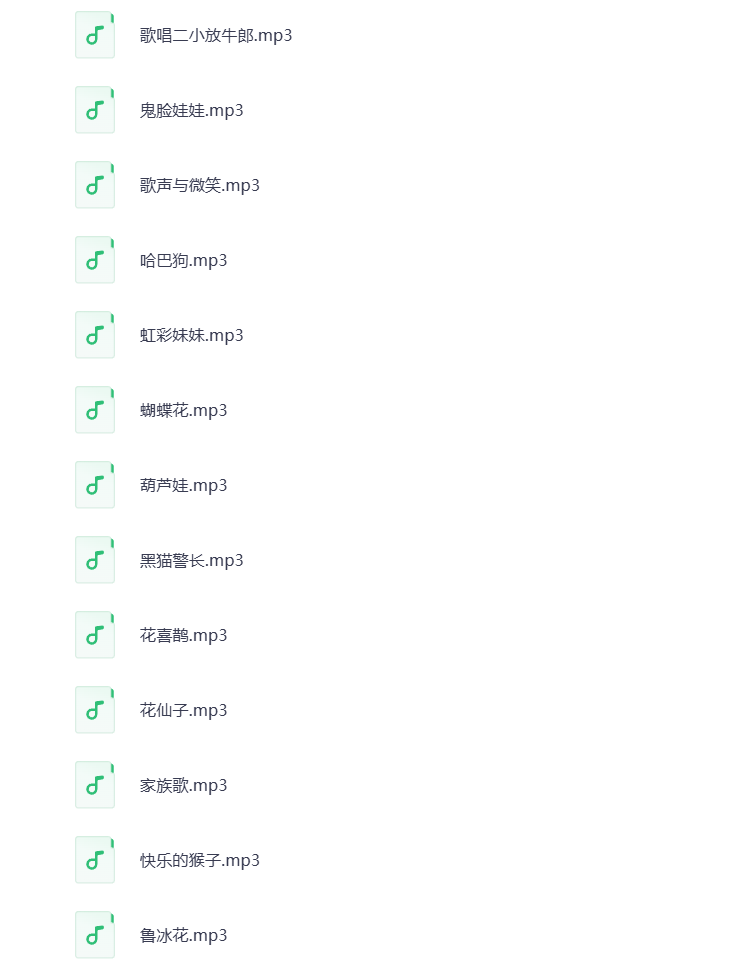Click the music icon for 虹彩妹妹.mp3
This screenshot has width=734, height=966.
point(94,335)
